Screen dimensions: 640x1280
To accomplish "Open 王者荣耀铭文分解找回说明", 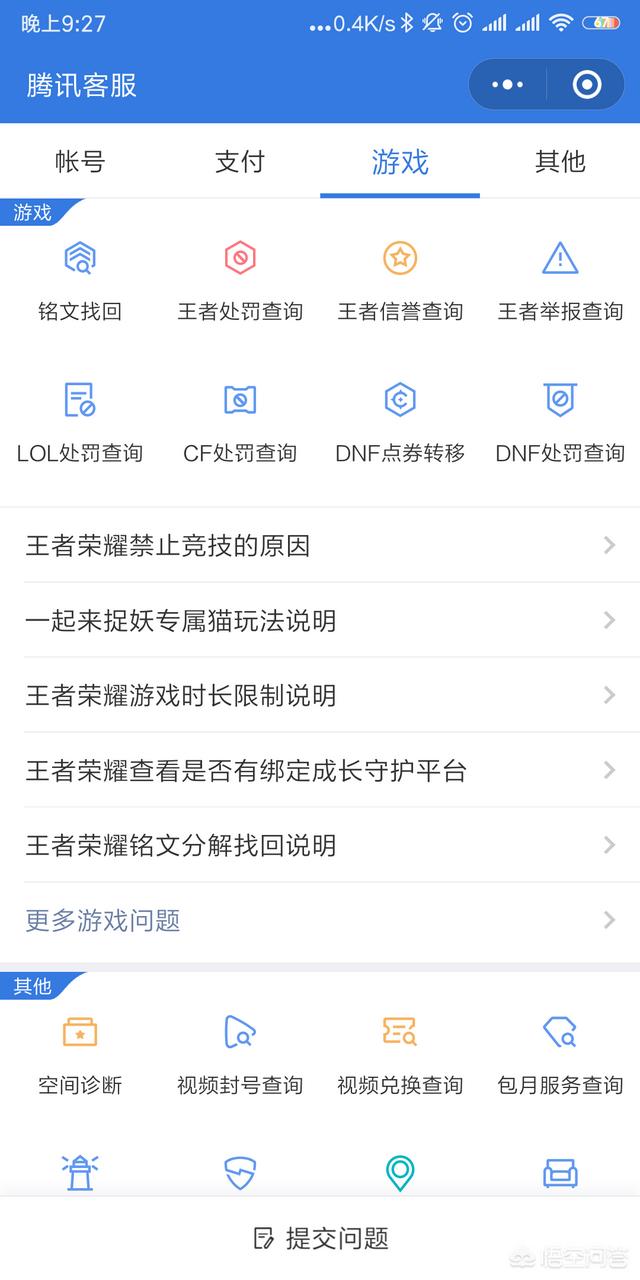I will 320,846.
